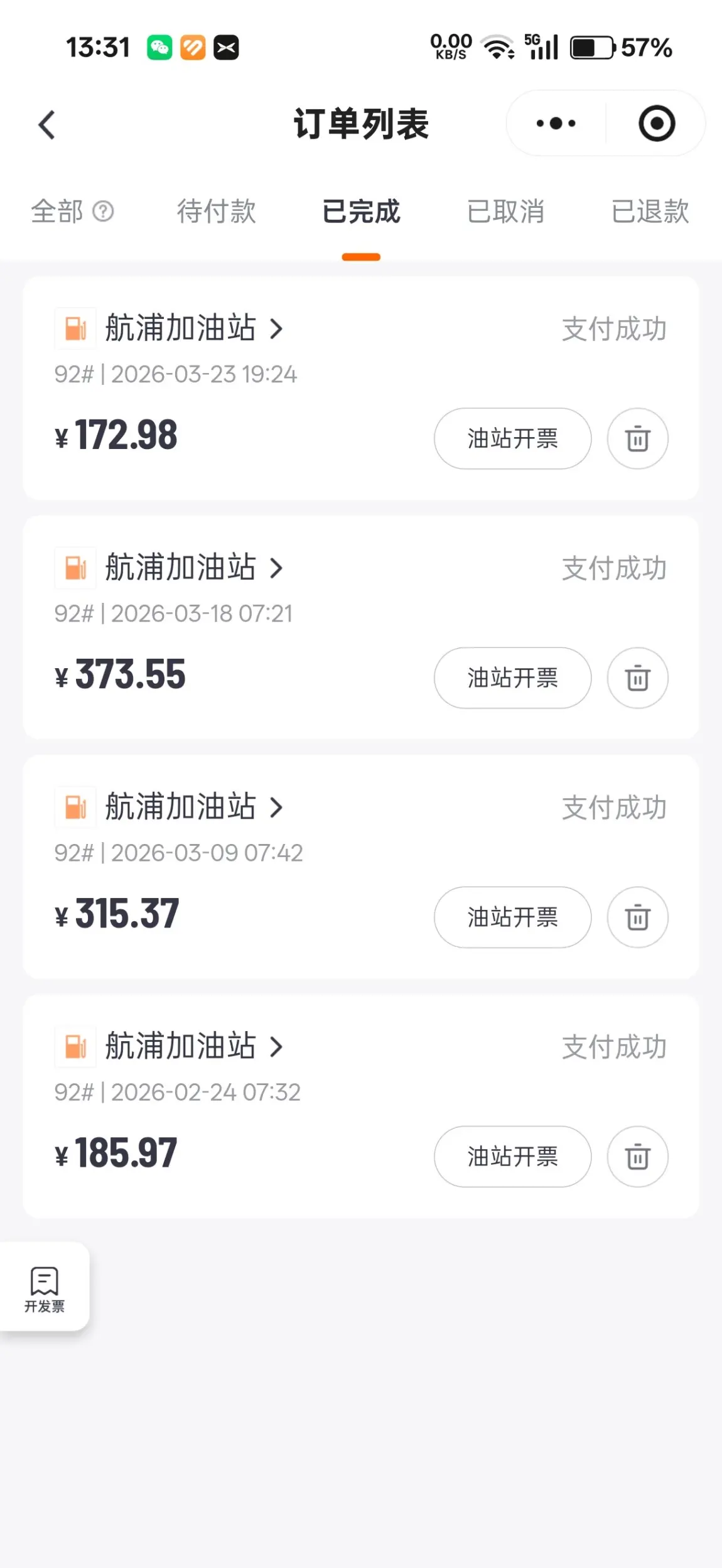Tap 油站开票 on the ¥315.37 order
The height and width of the screenshot is (1568, 722).
(x=512, y=917)
